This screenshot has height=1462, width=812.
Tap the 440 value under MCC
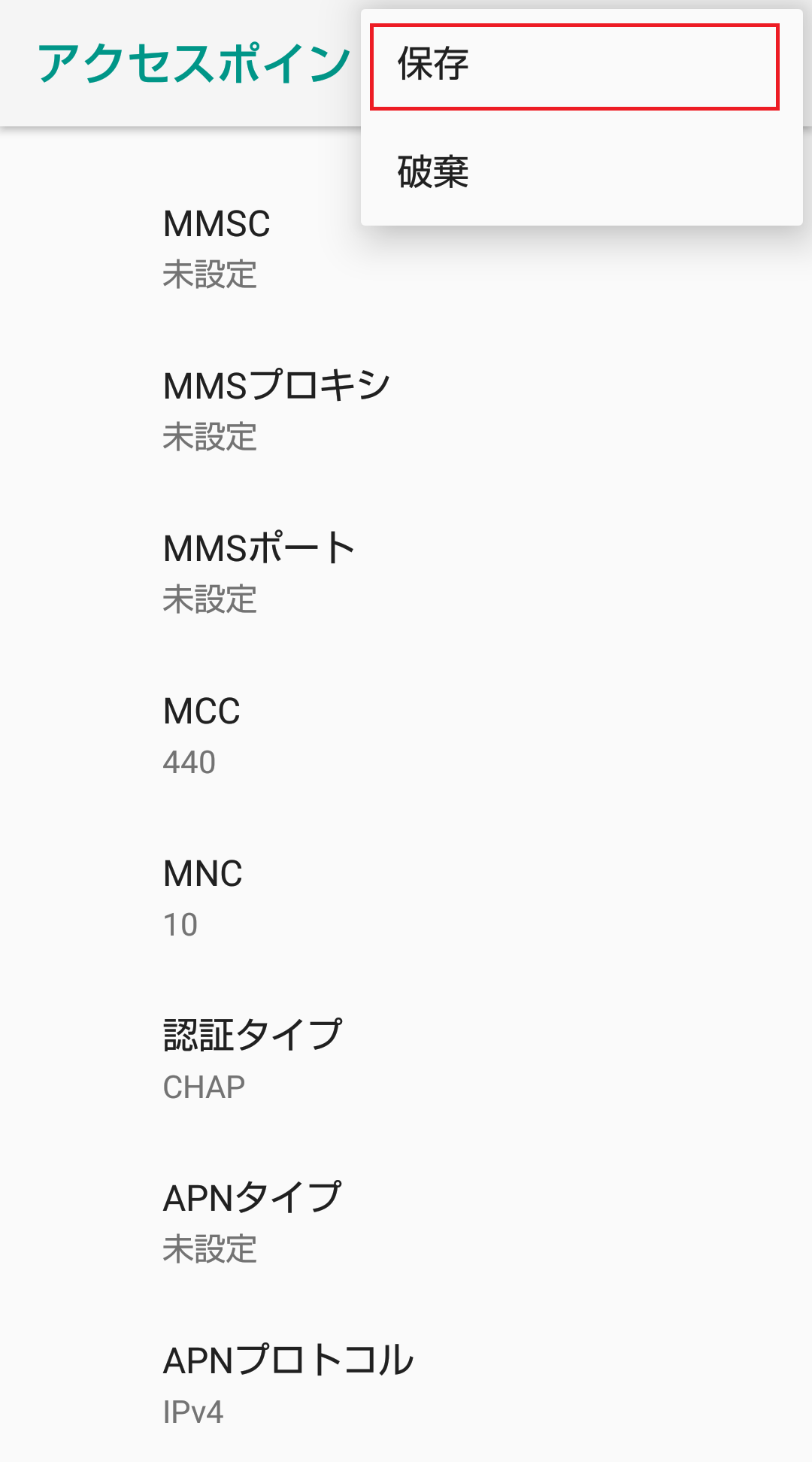tap(188, 762)
